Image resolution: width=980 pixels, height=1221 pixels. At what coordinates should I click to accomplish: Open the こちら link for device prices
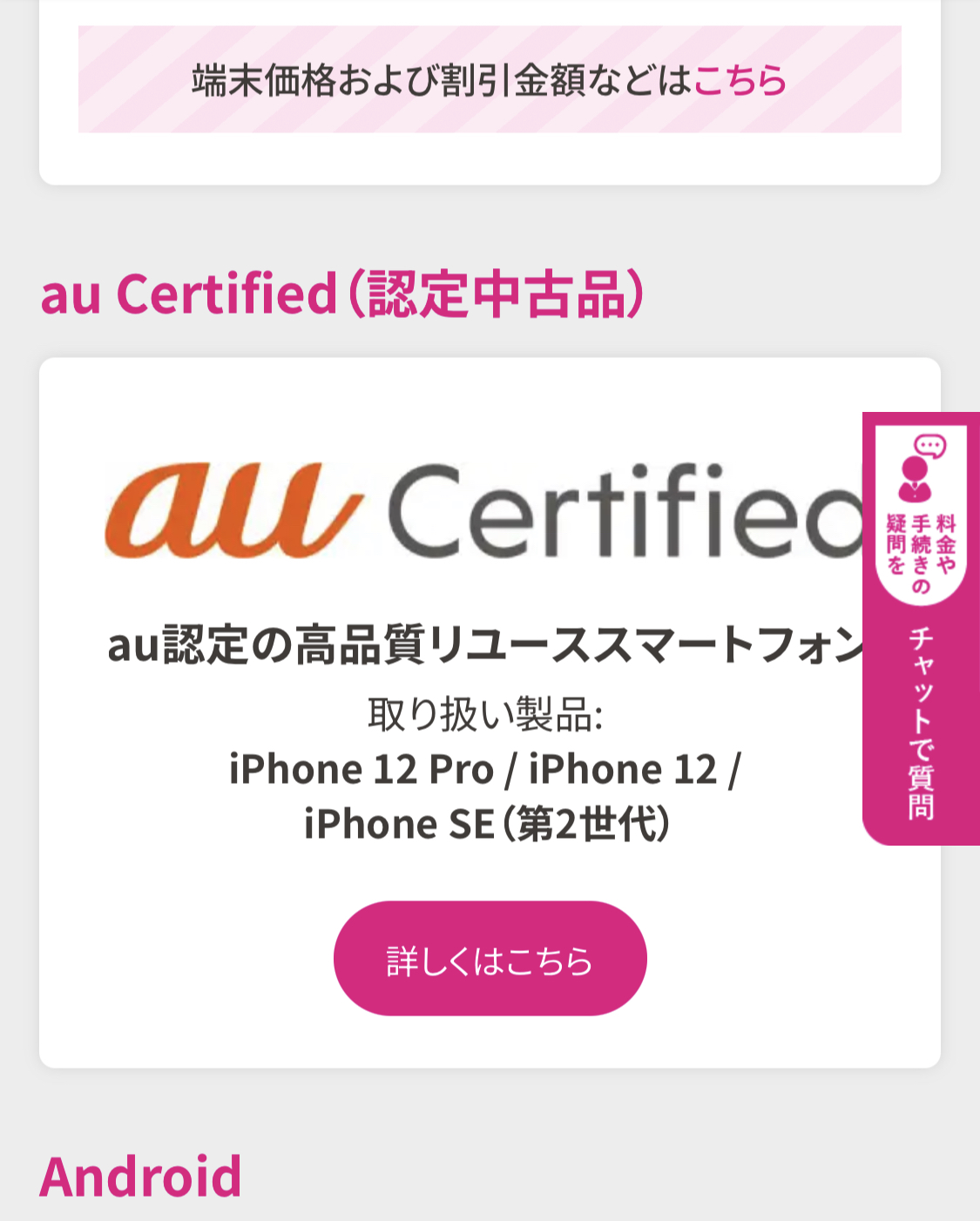point(740,80)
